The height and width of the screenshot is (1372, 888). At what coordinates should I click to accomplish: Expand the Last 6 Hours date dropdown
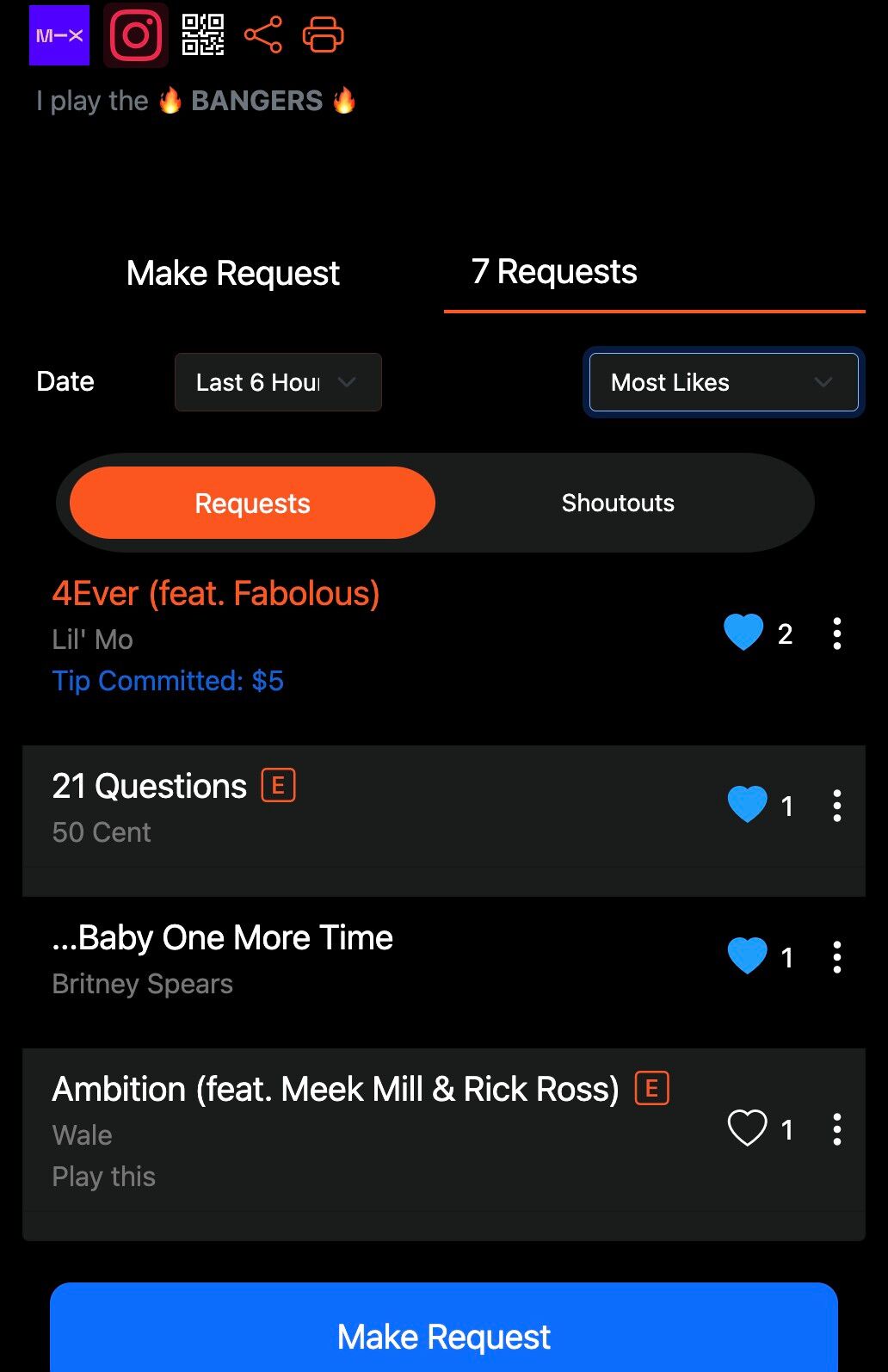pyautogui.click(x=278, y=382)
